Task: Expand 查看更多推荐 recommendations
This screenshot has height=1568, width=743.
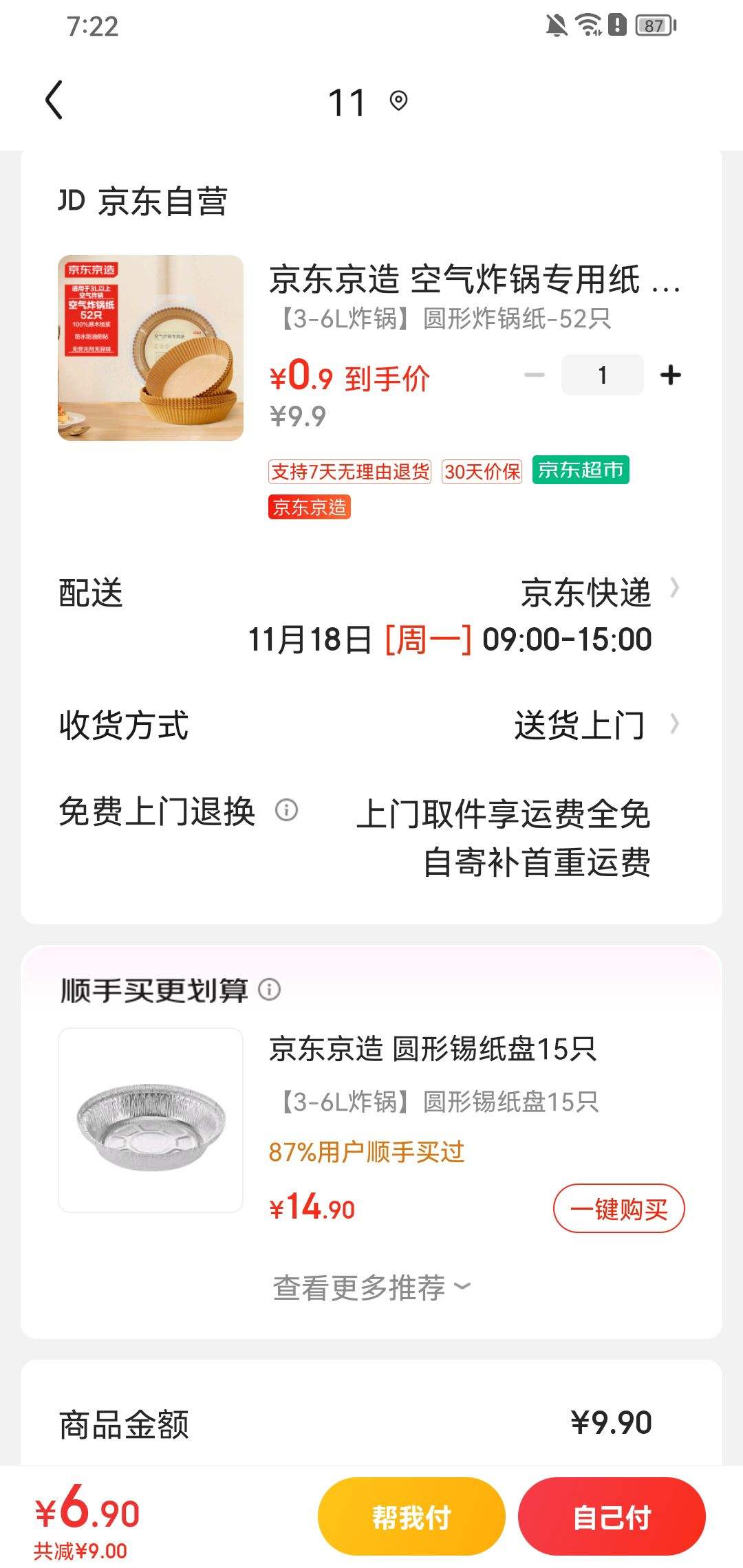Action: point(371,1287)
